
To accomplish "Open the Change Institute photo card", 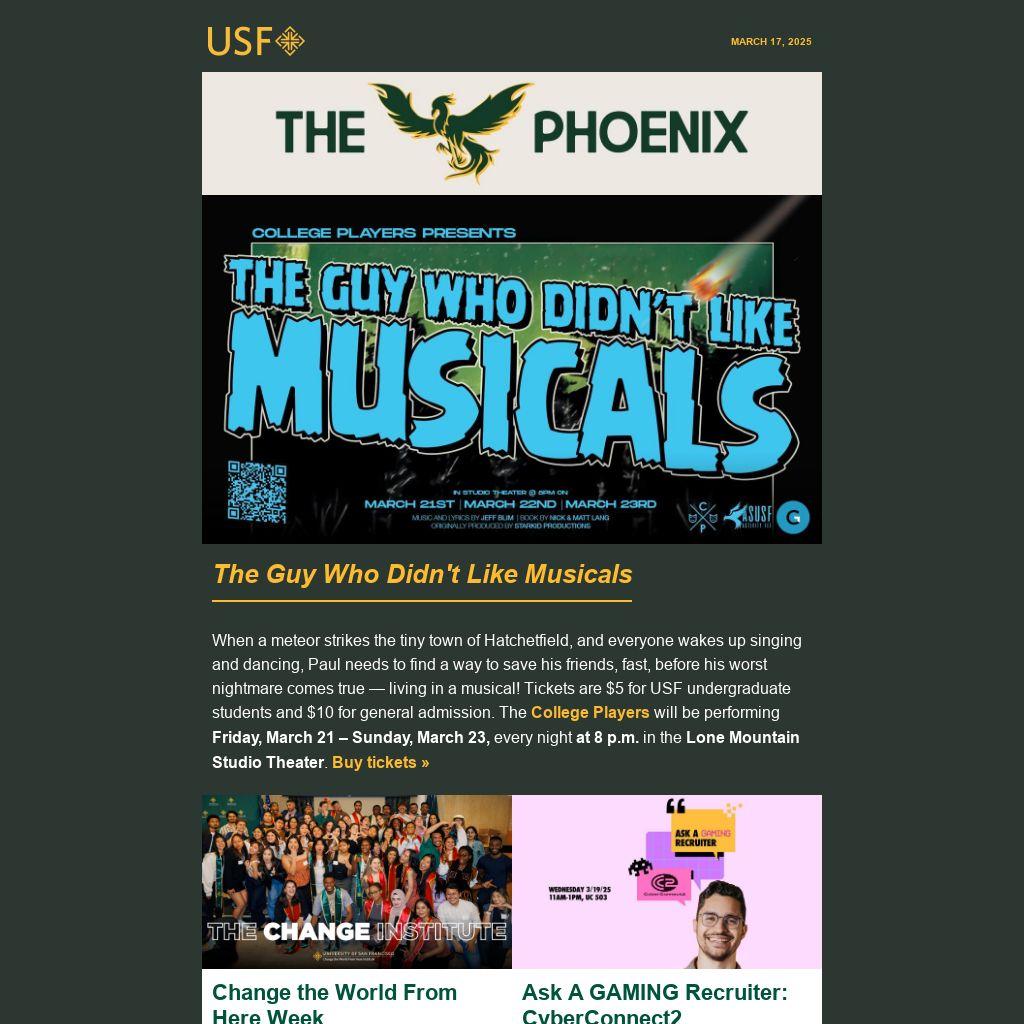I will pos(357,881).
